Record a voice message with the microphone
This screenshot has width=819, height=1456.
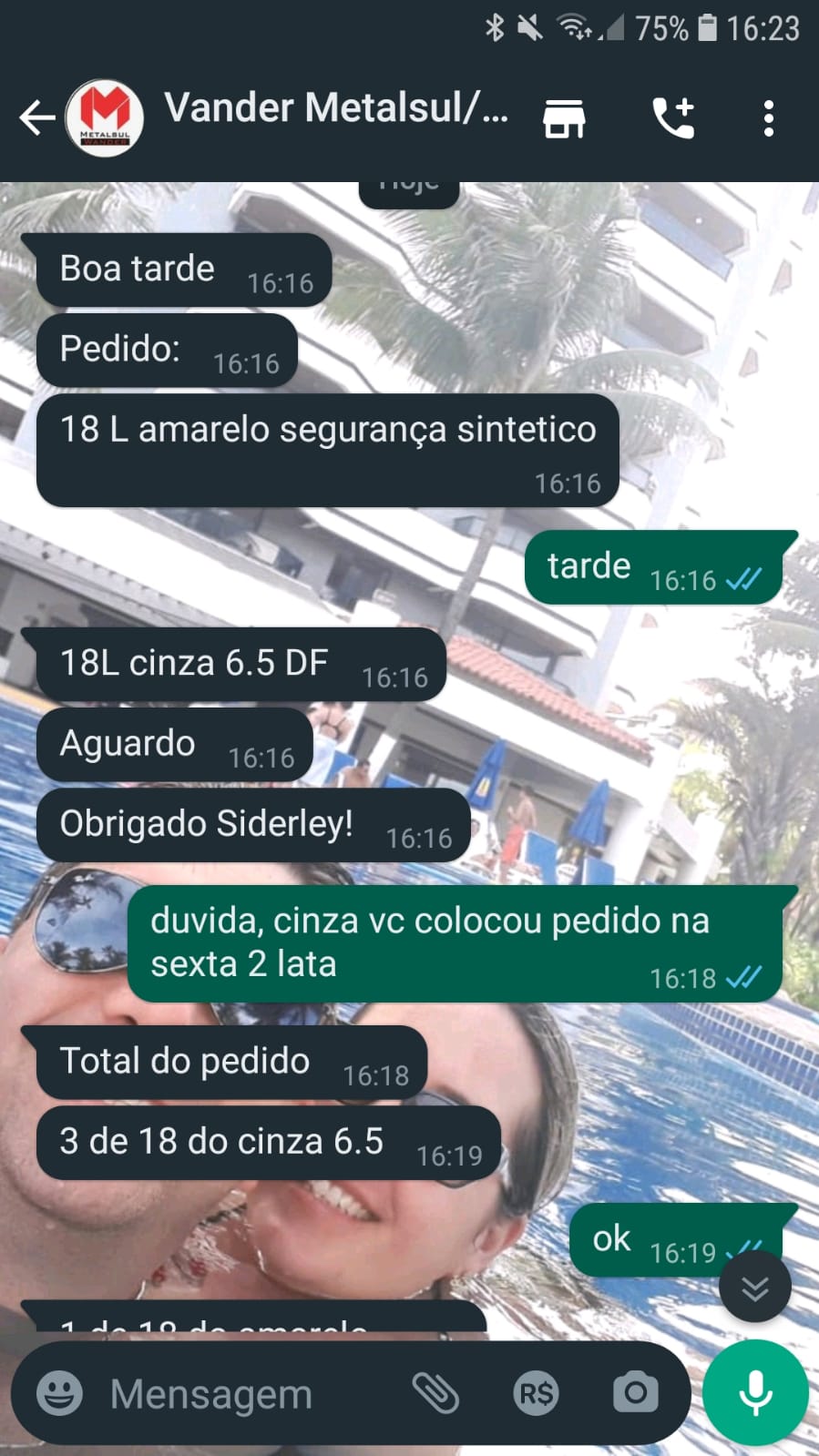click(755, 1393)
